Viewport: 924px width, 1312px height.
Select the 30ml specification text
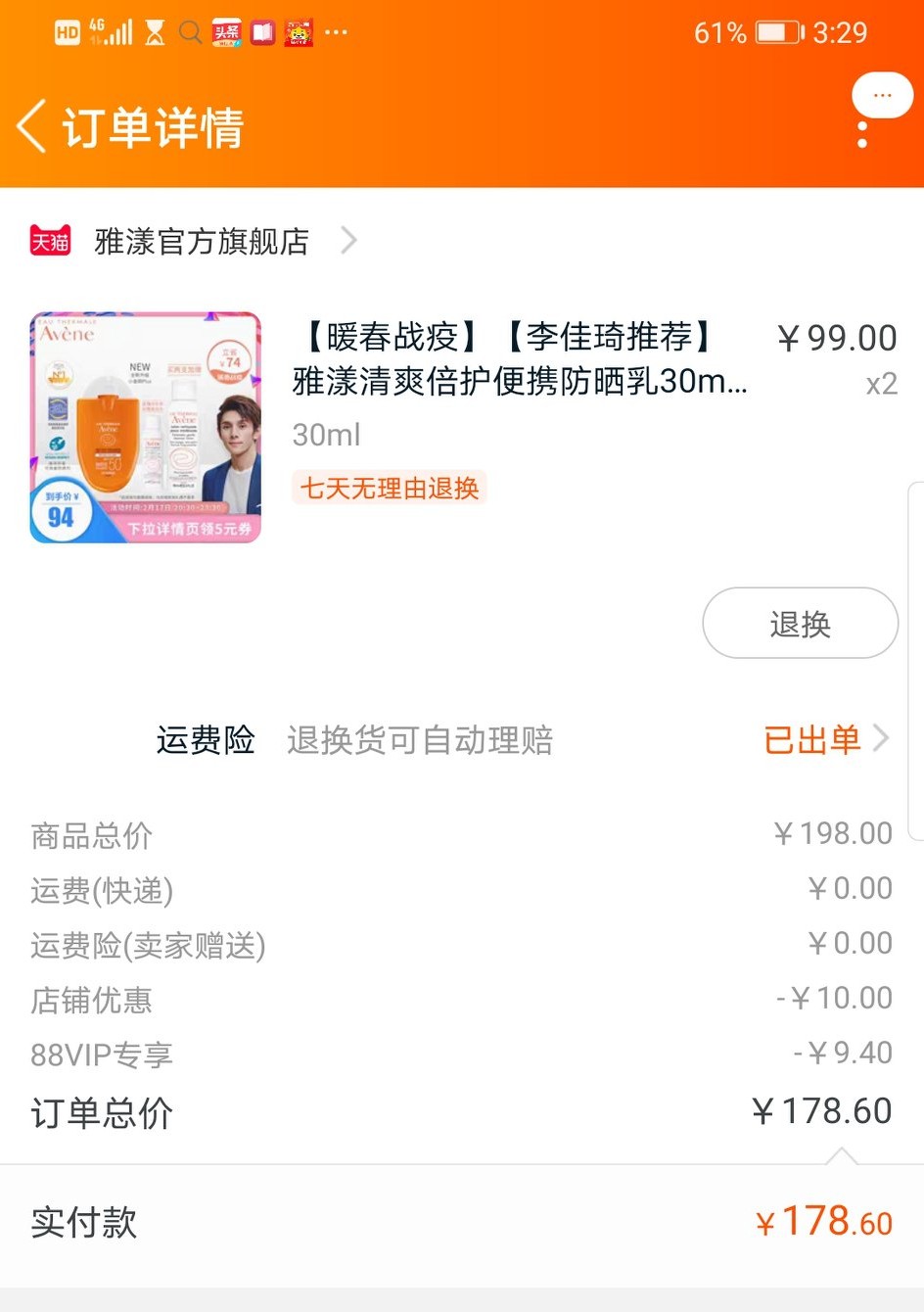(x=326, y=434)
